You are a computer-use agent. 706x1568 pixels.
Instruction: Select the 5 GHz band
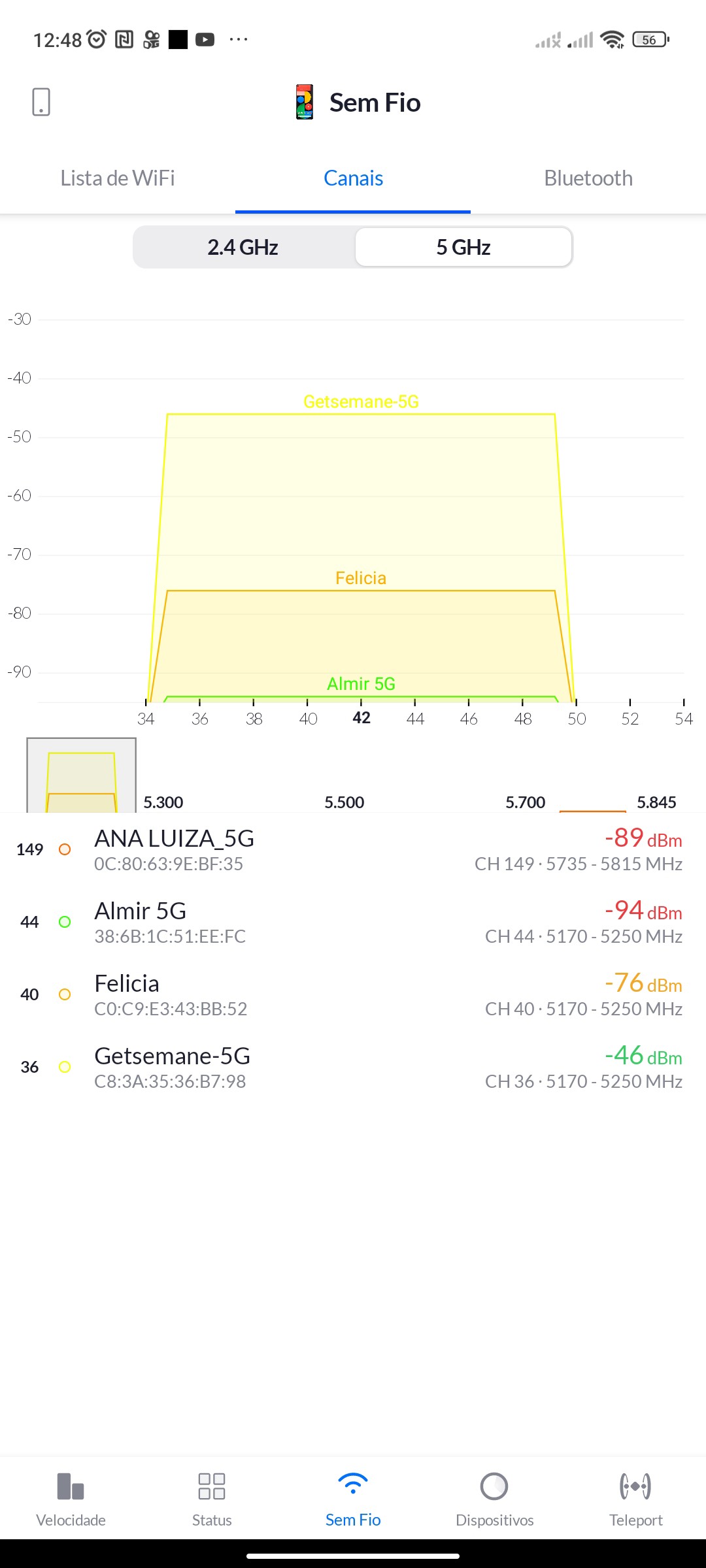[x=463, y=248]
